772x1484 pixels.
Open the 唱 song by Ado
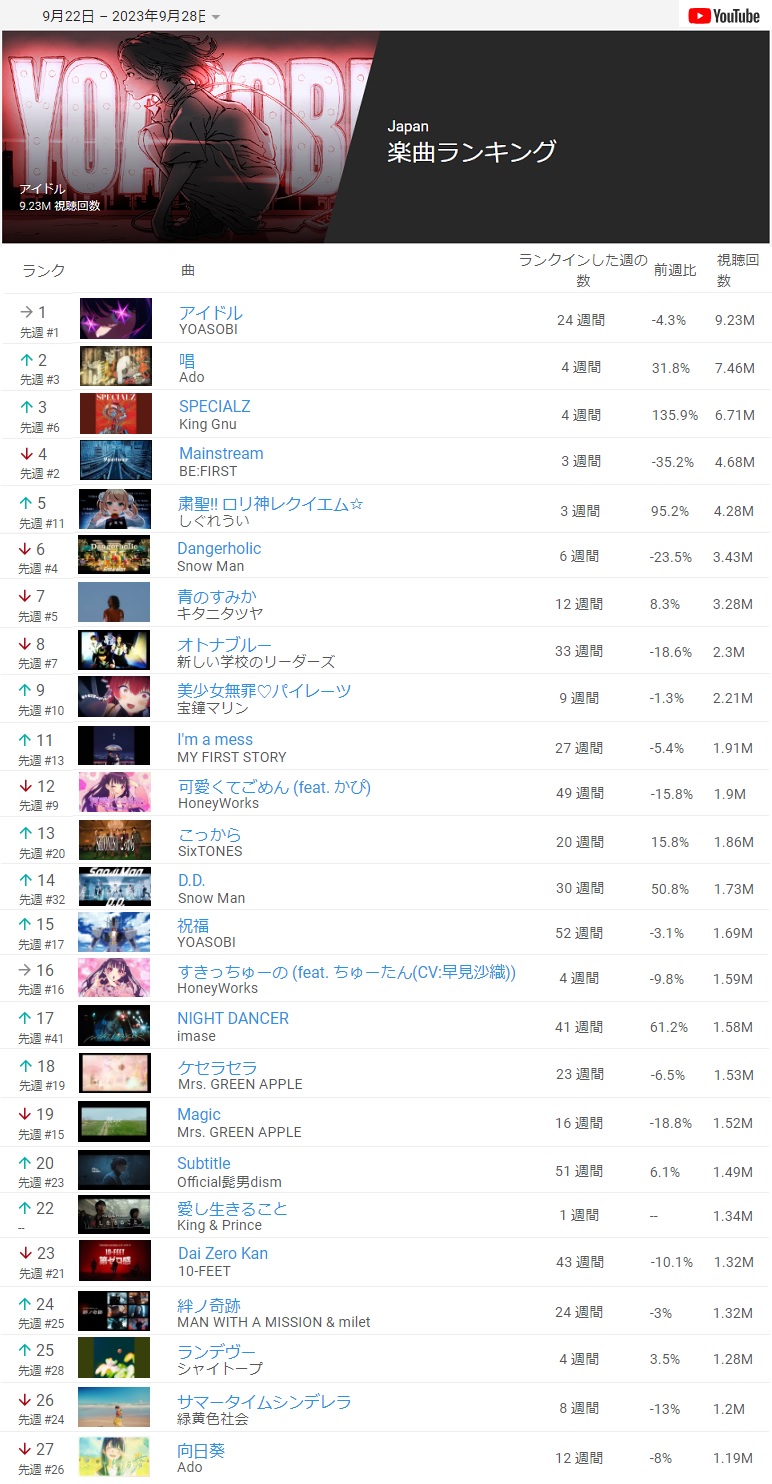click(x=187, y=360)
